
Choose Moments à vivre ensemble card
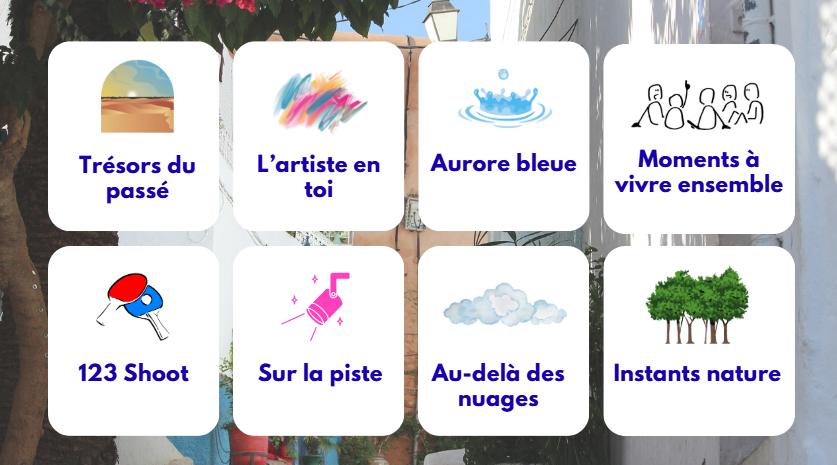coord(698,137)
